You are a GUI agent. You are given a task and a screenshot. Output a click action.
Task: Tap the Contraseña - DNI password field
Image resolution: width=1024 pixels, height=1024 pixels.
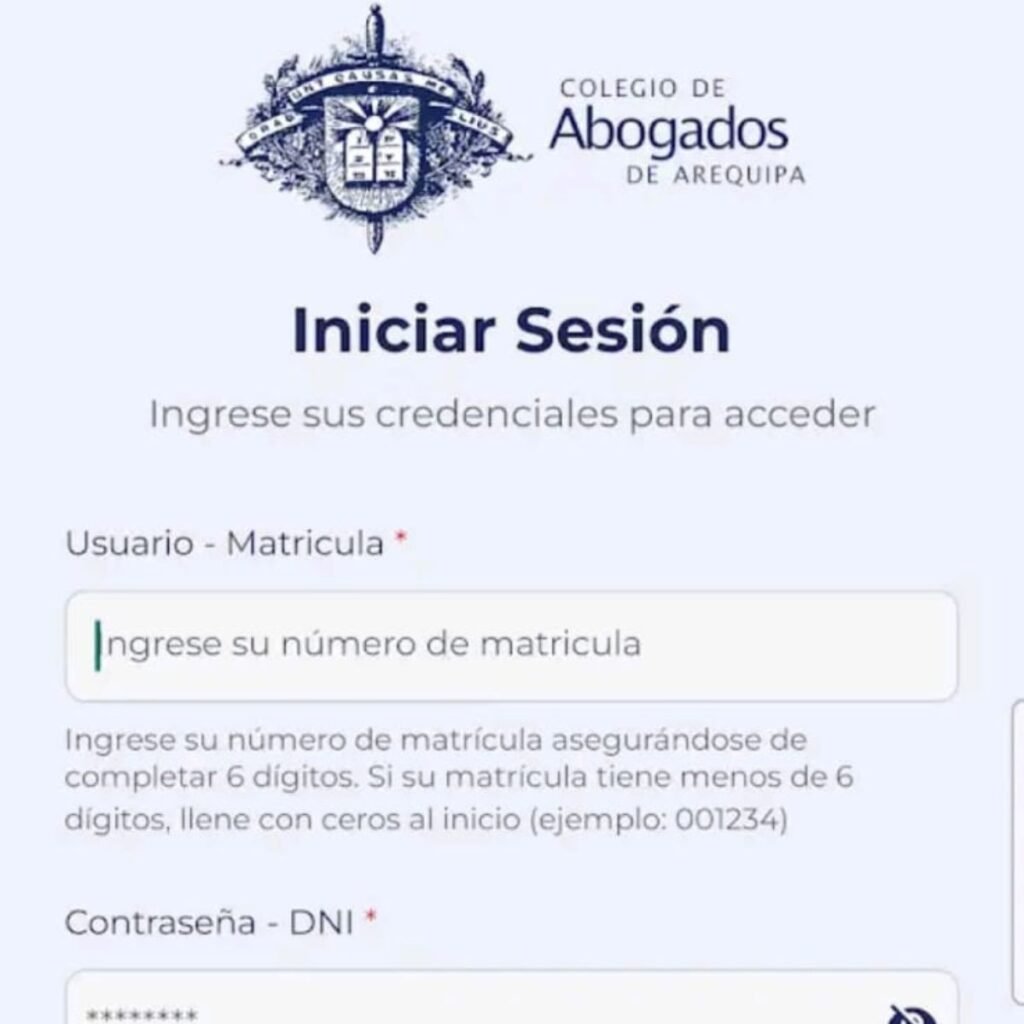pos(450,1005)
